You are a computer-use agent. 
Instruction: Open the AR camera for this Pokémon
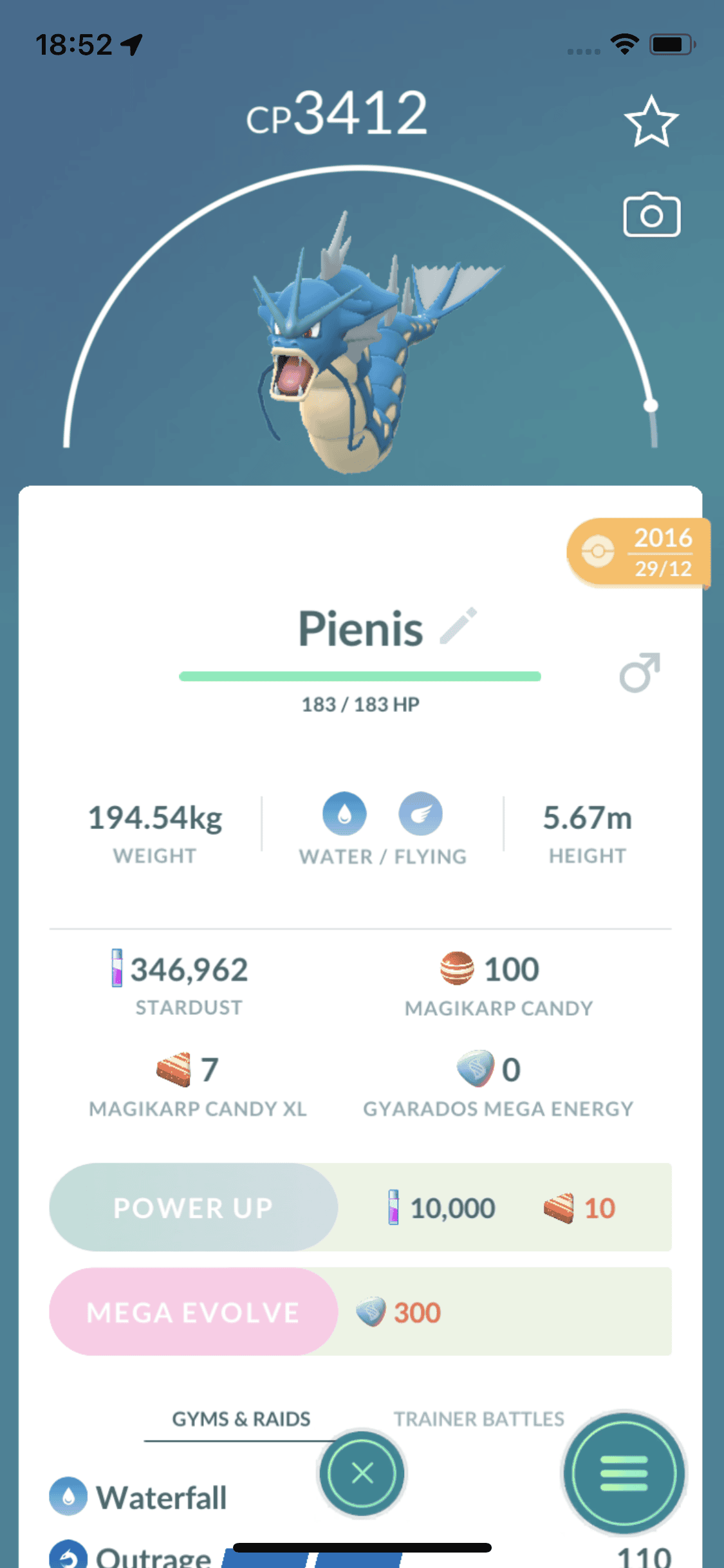(x=651, y=215)
